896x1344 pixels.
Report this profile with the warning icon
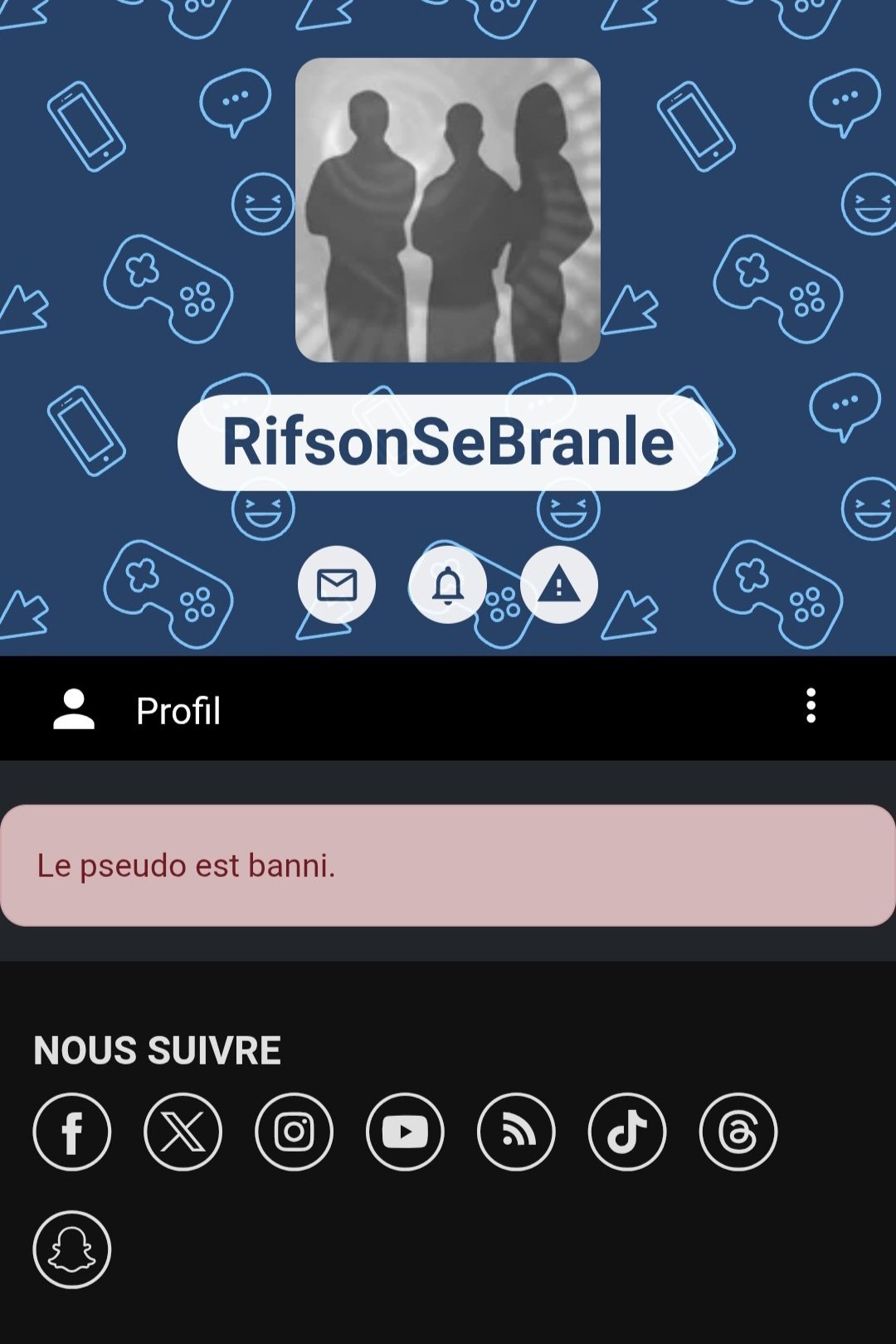(559, 585)
